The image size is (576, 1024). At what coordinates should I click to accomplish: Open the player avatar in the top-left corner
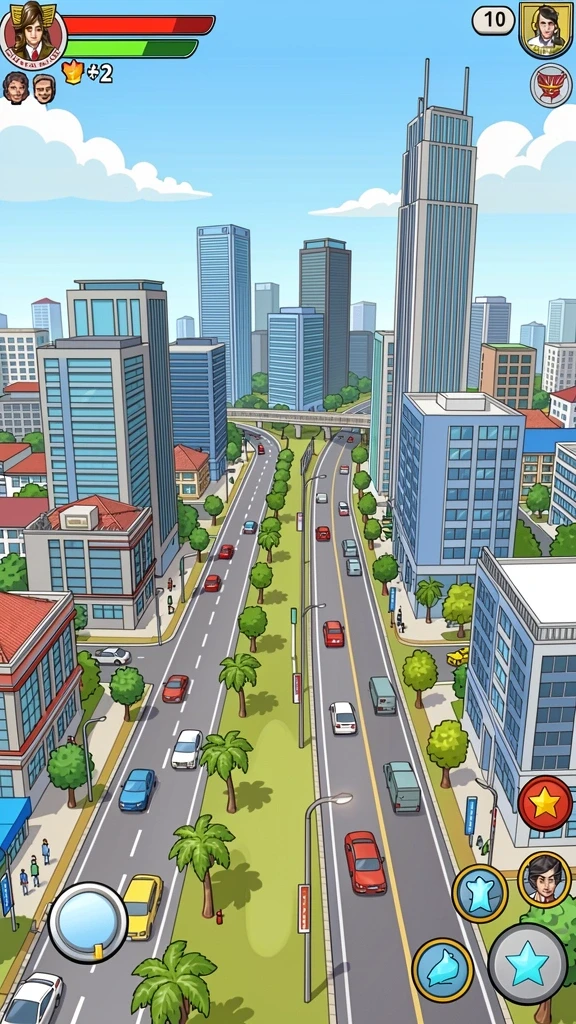33,34
